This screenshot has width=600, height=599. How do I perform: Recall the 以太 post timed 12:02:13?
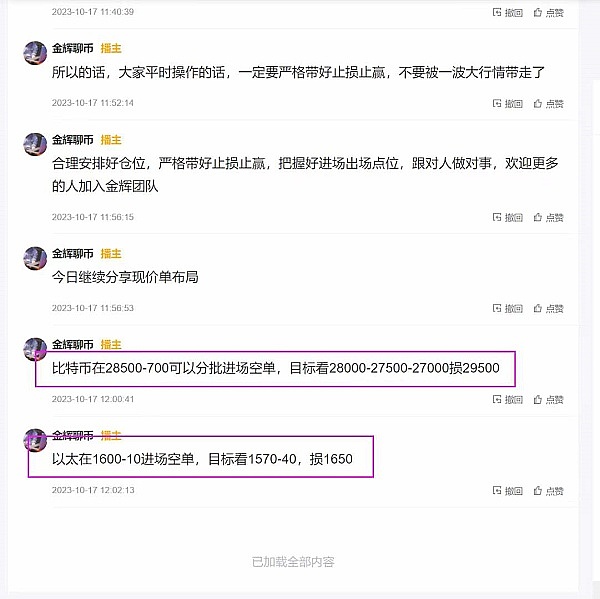tap(508, 490)
